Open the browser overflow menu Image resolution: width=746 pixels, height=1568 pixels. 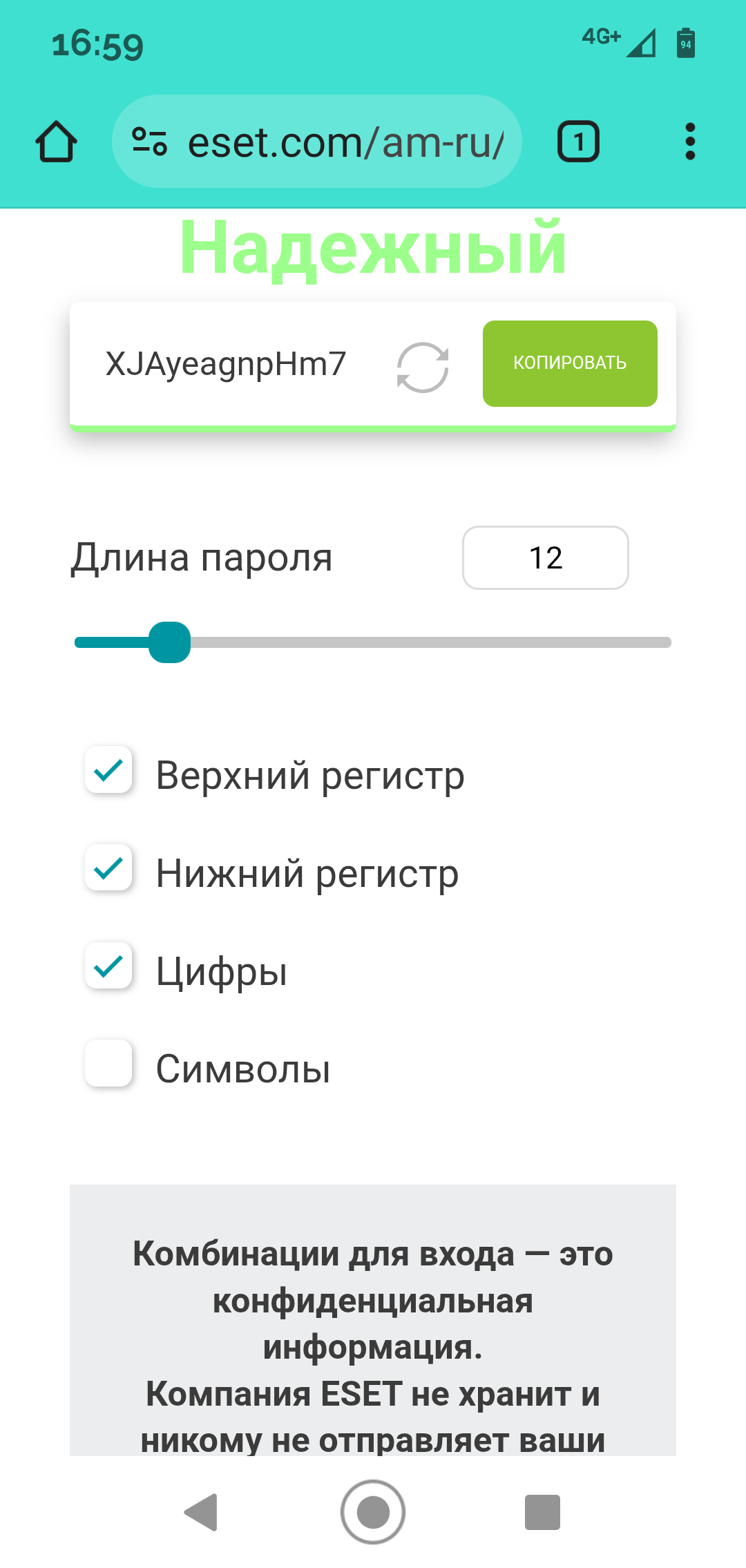tap(689, 142)
